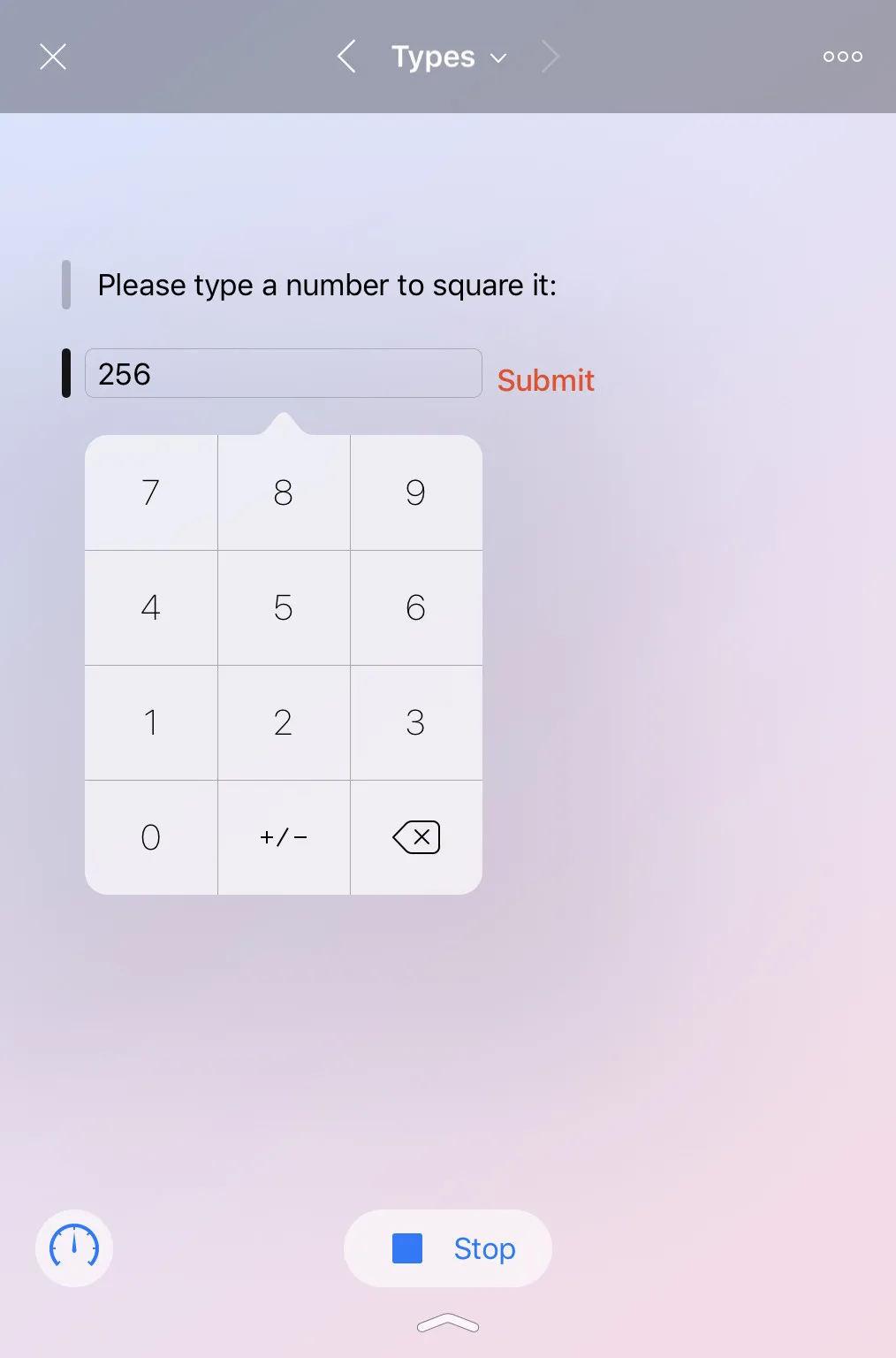The image size is (896, 1358).
Task: Enter digit 5 on the keypad
Action: pyautogui.click(x=284, y=607)
